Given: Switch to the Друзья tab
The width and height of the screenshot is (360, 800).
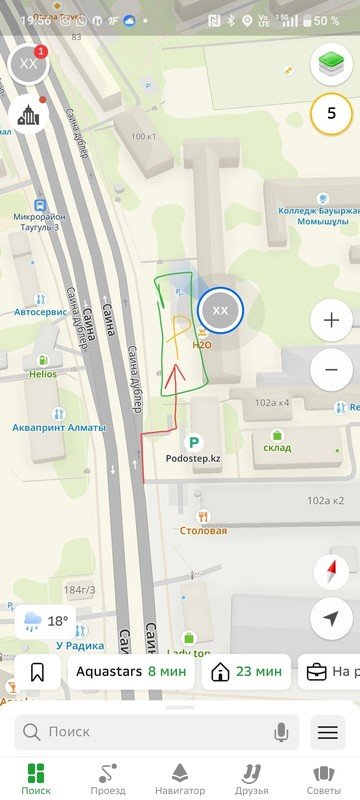Looking at the screenshot, I should pos(252,779).
